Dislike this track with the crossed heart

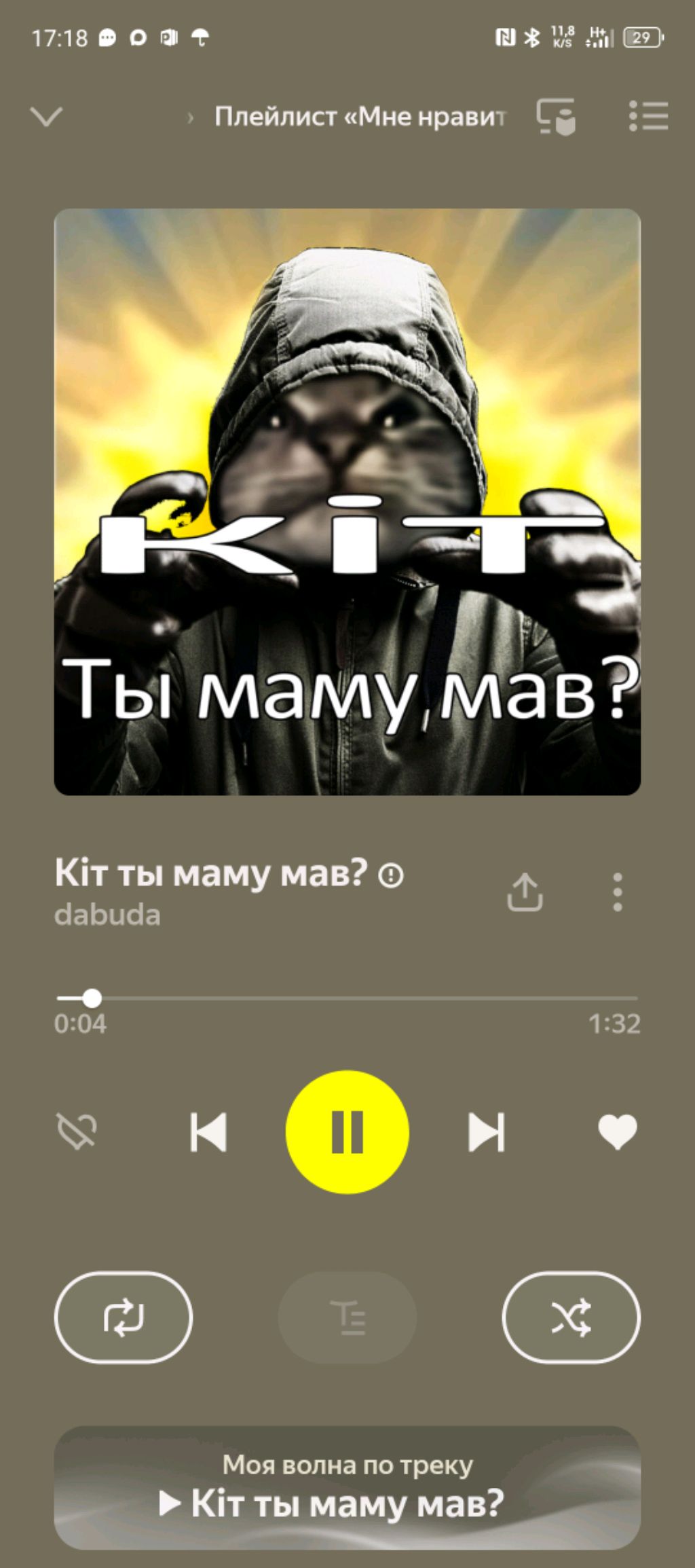tap(77, 1132)
